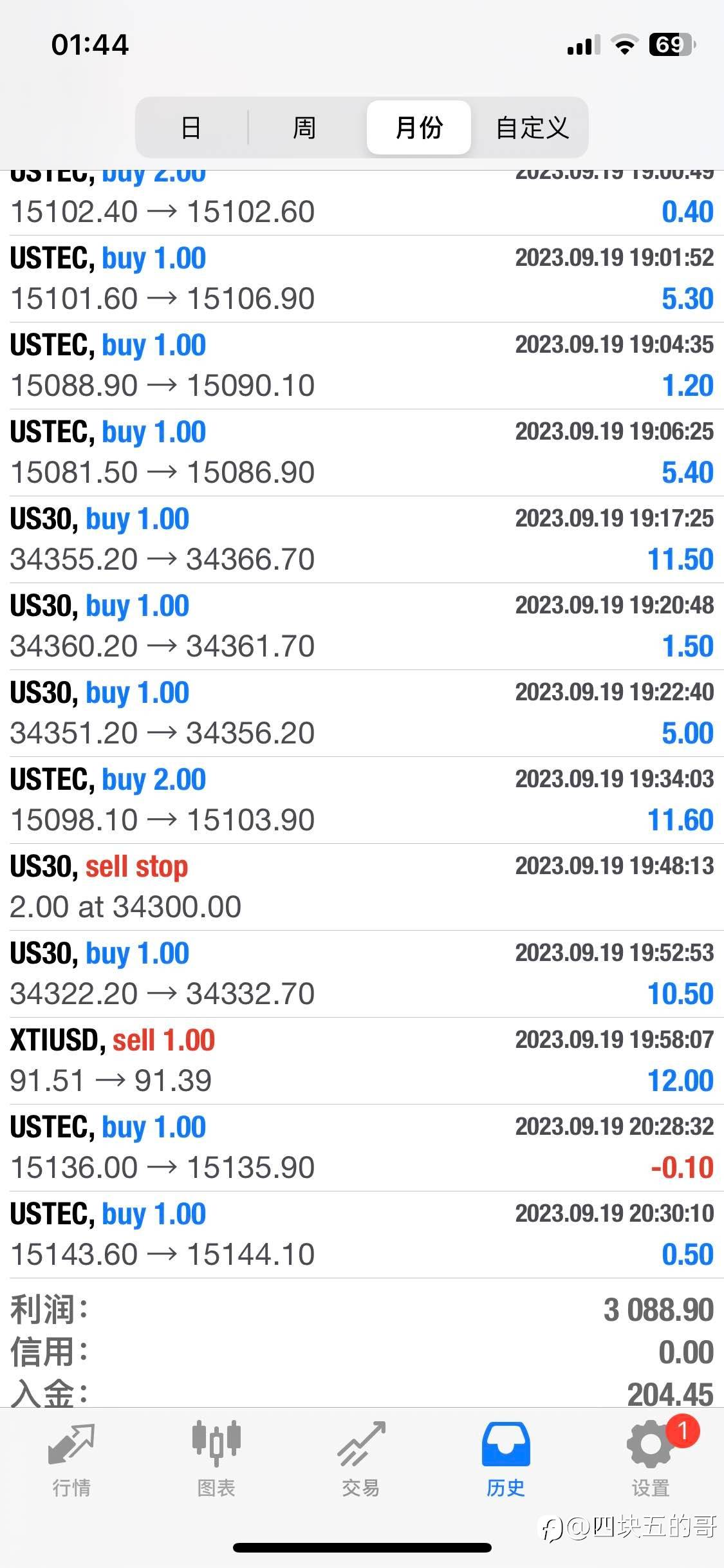Choose the 月份 period filter
This screenshot has height=1568, width=724.
[x=419, y=127]
